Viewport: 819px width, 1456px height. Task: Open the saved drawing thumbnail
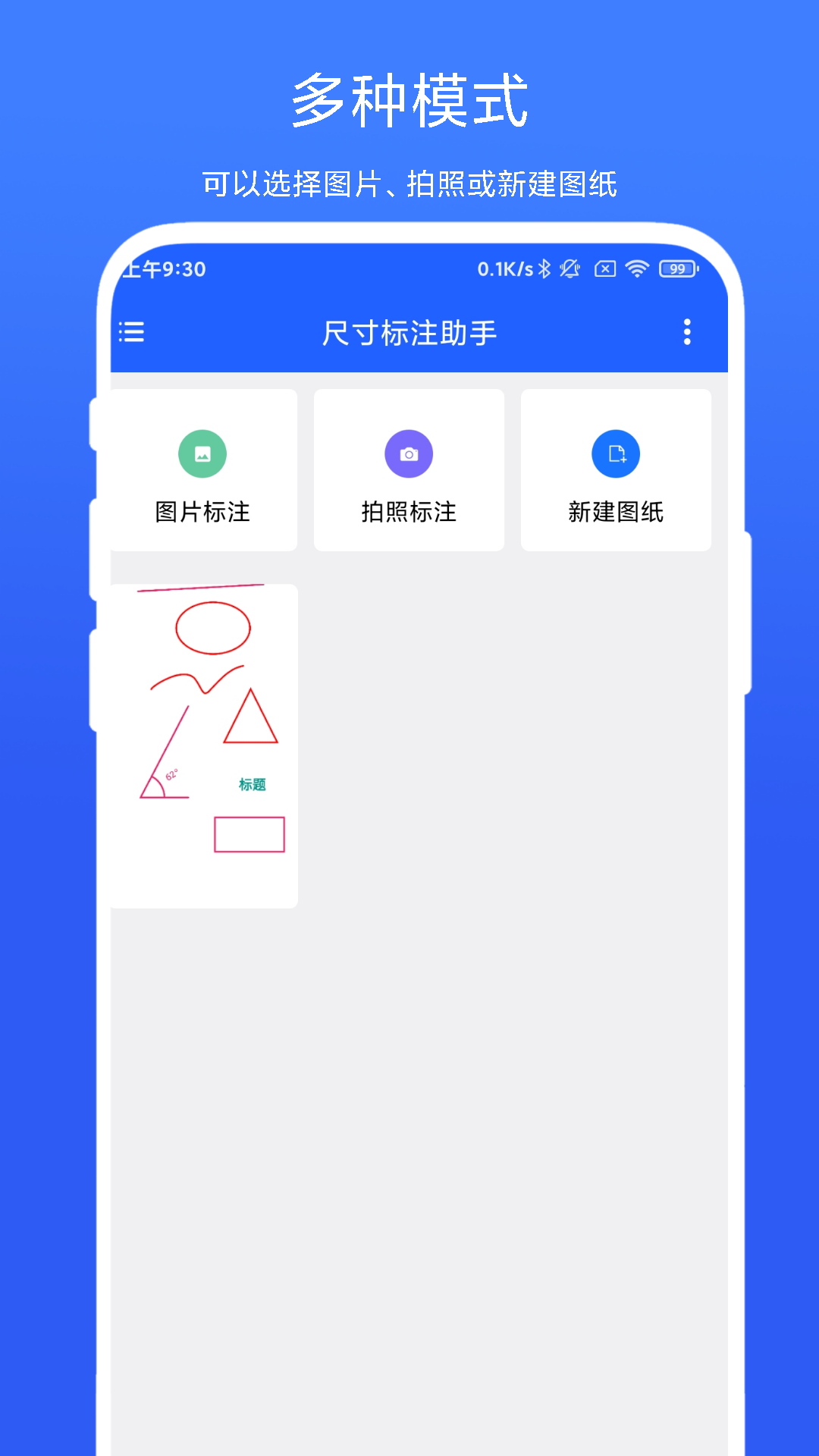click(x=204, y=745)
